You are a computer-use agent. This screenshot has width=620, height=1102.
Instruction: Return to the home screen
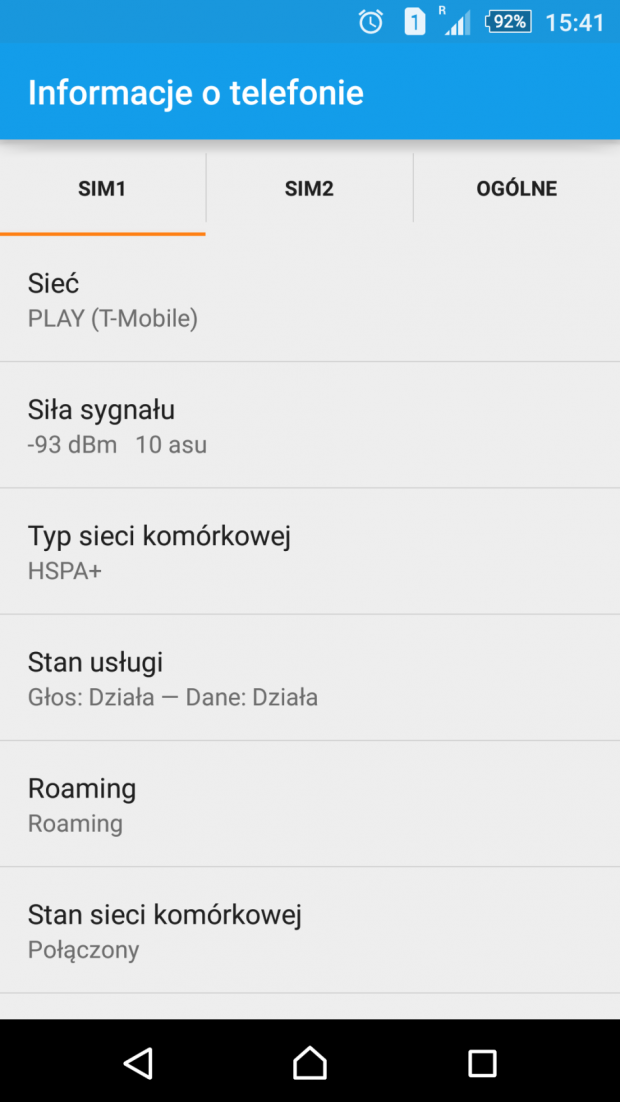[310, 1063]
